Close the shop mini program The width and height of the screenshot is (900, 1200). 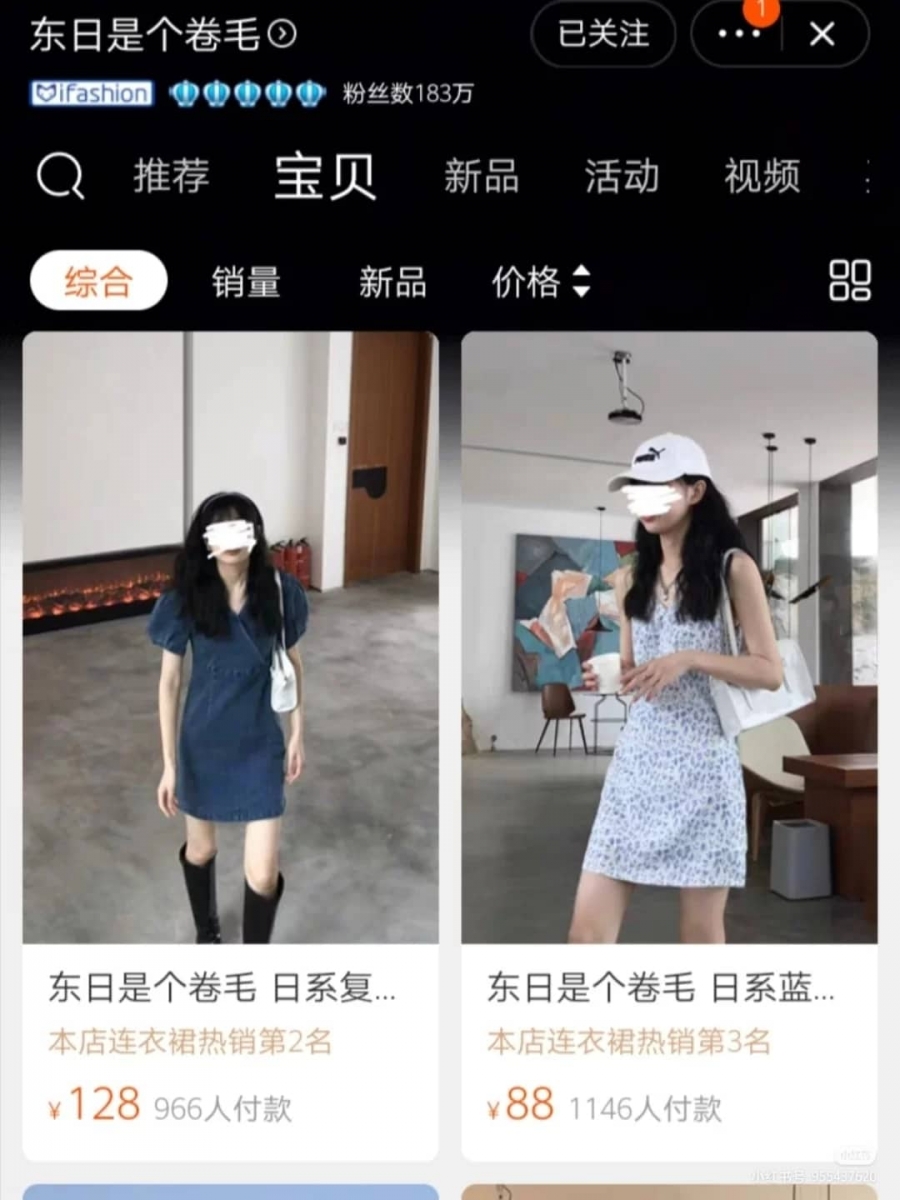(x=822, y=34)
